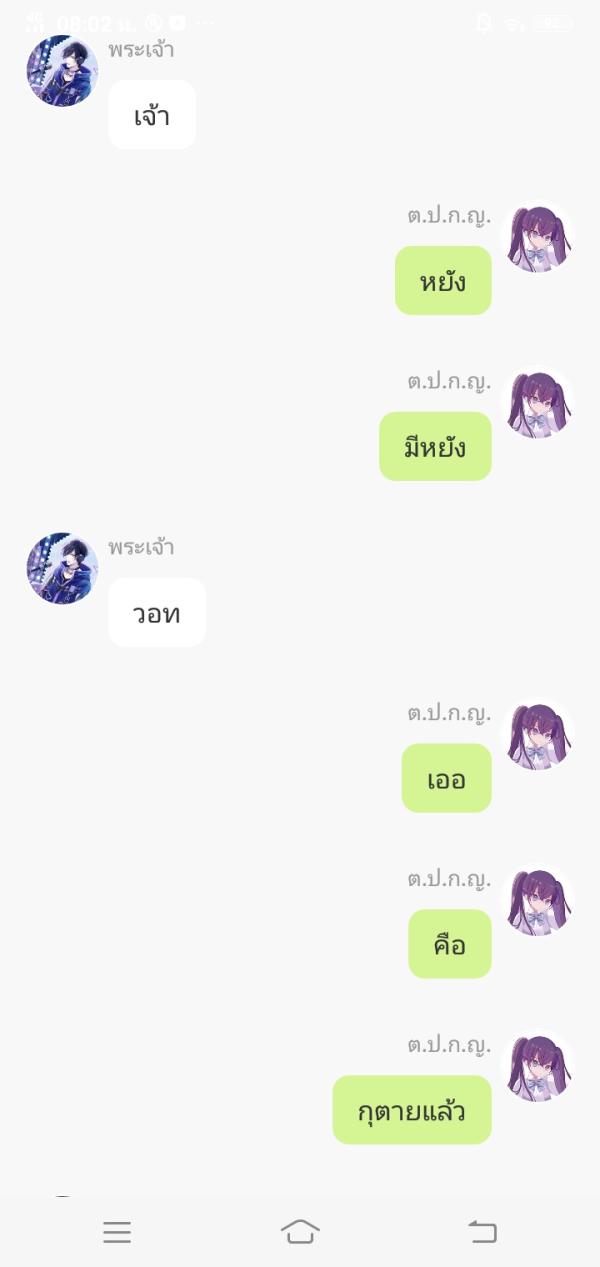Open พระเจ้า's avatar beside the เจ้า message
600x1267 pixels.
pyautogui.click(x=62, y=71)
